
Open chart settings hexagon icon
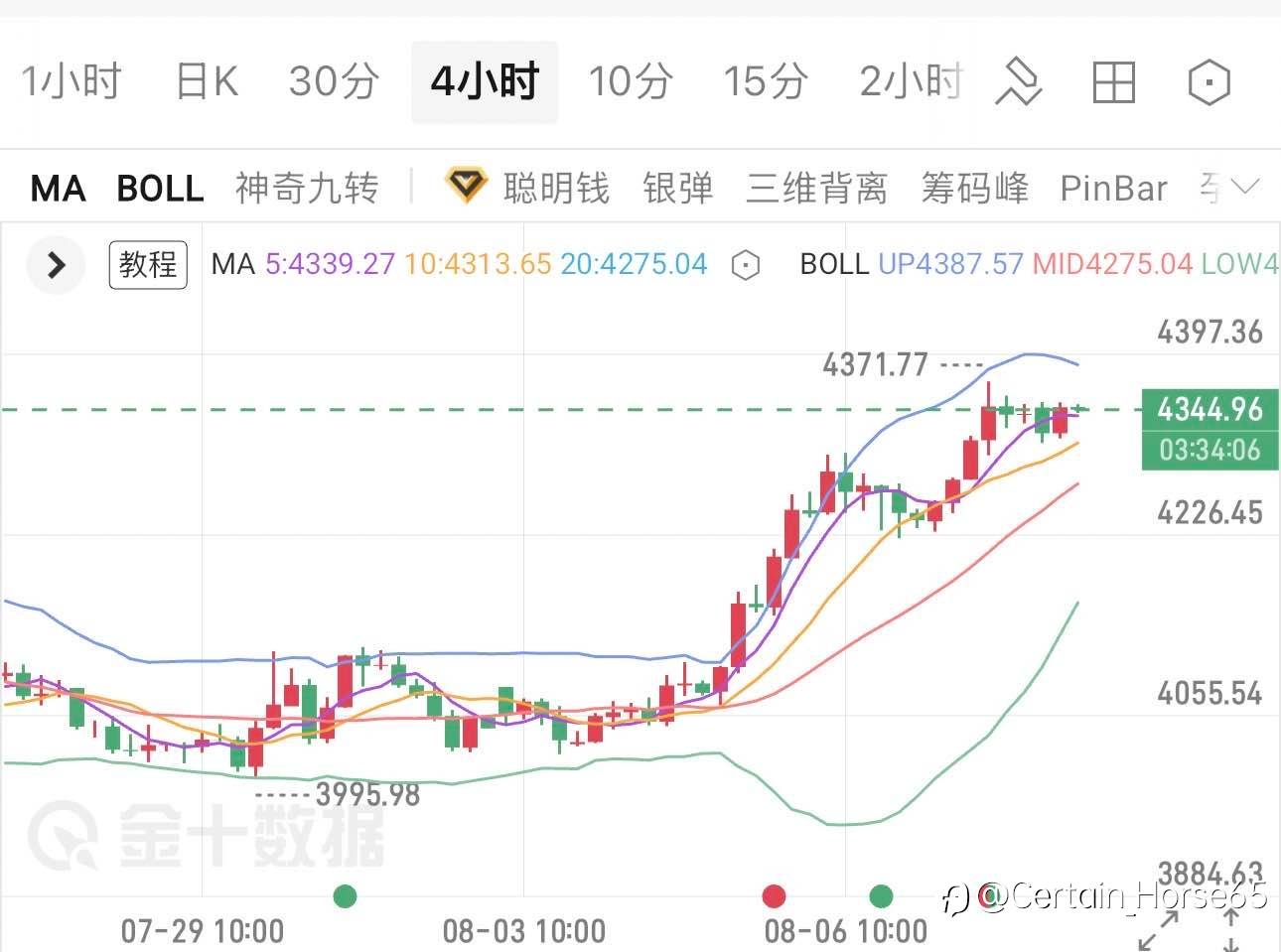[1209, 82]
